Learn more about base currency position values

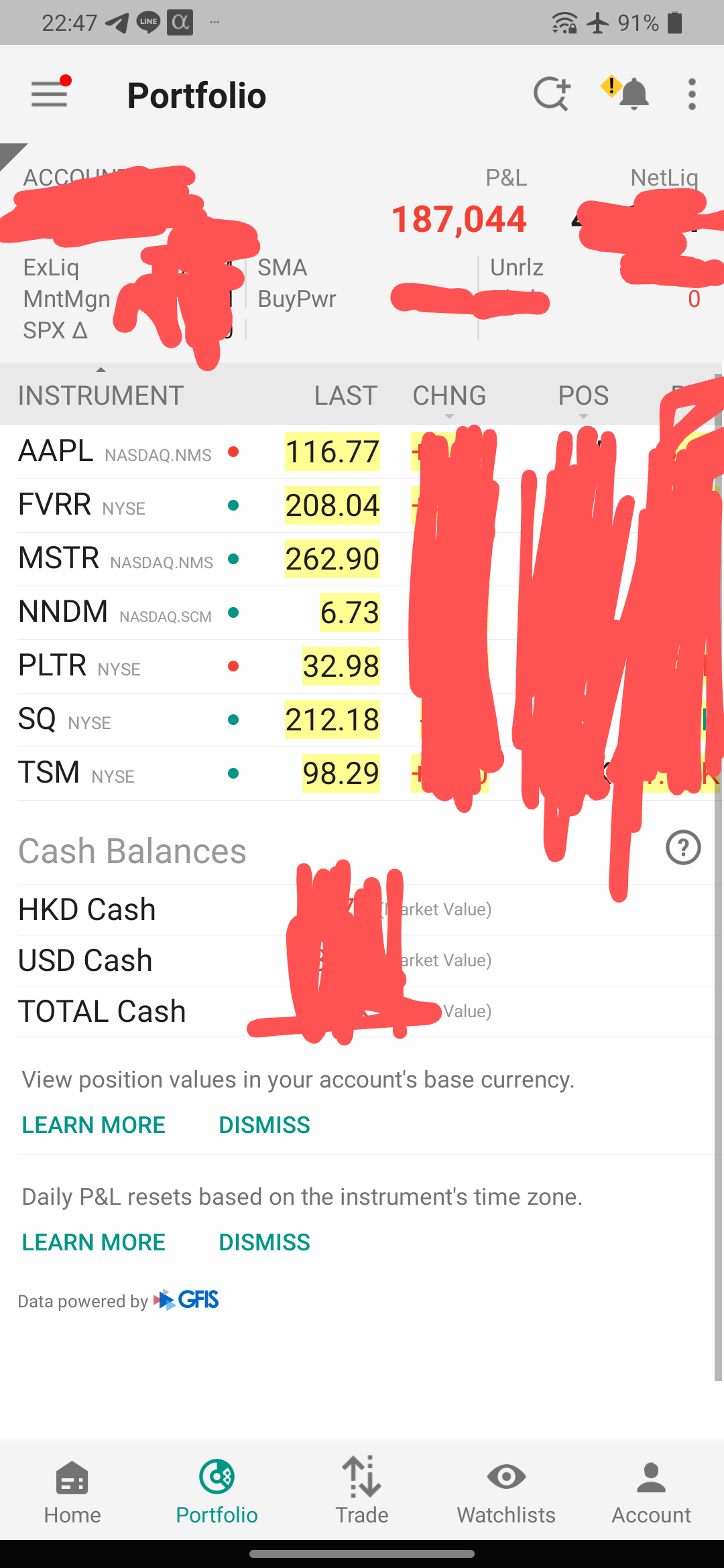point(93,1125)
